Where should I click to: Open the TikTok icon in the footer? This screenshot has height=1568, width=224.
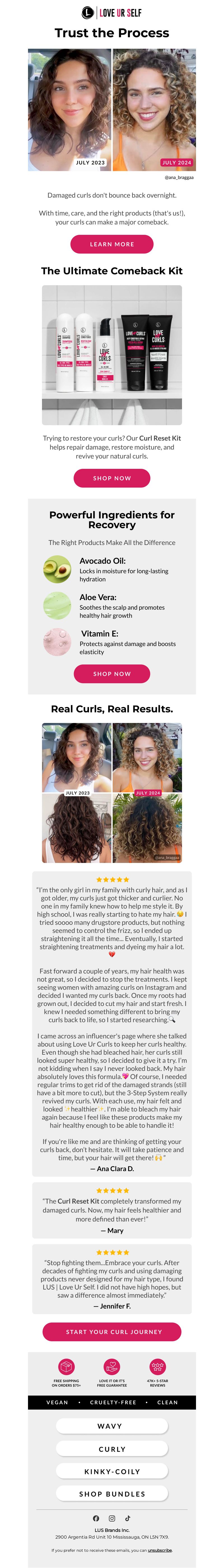click(x=128, y=1518)
